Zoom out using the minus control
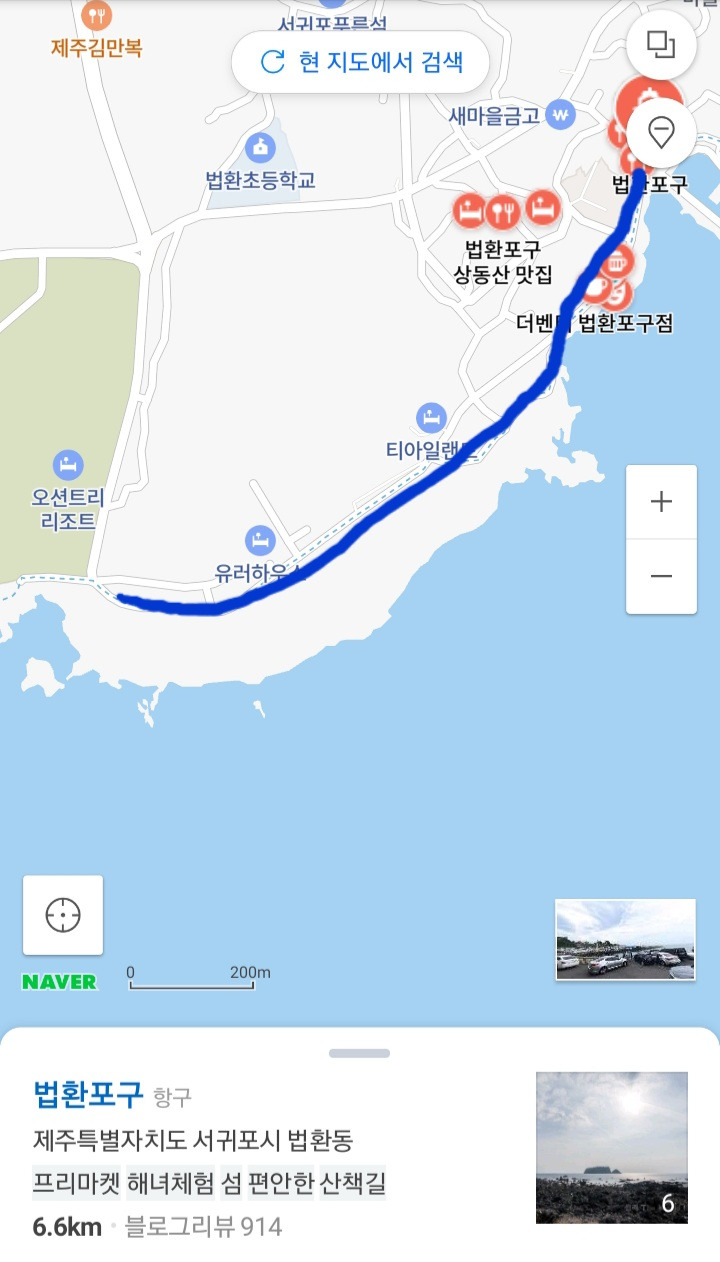The width and height of the screenshot is (720, 1262). [660, 576]
